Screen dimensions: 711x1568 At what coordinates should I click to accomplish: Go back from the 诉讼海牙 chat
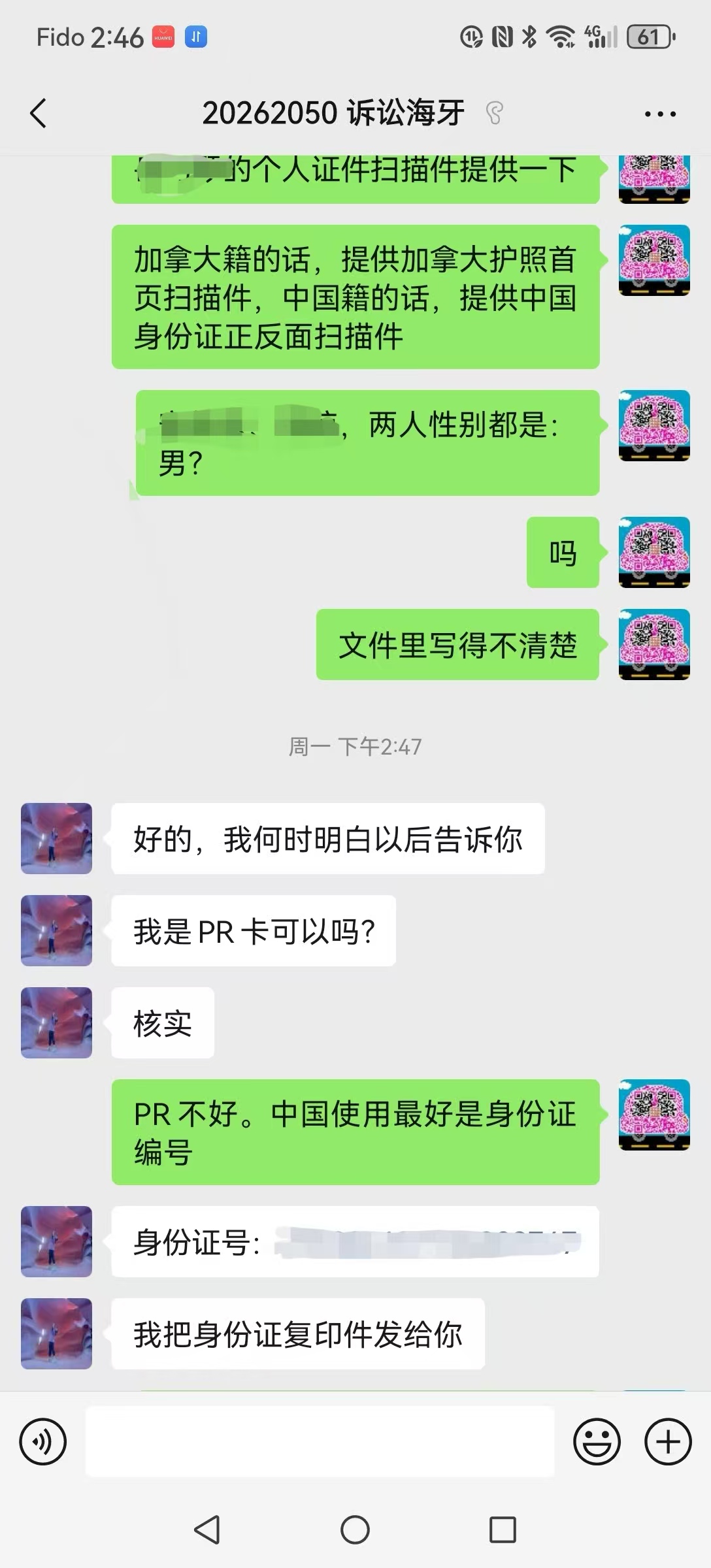[x=39, y=113]
